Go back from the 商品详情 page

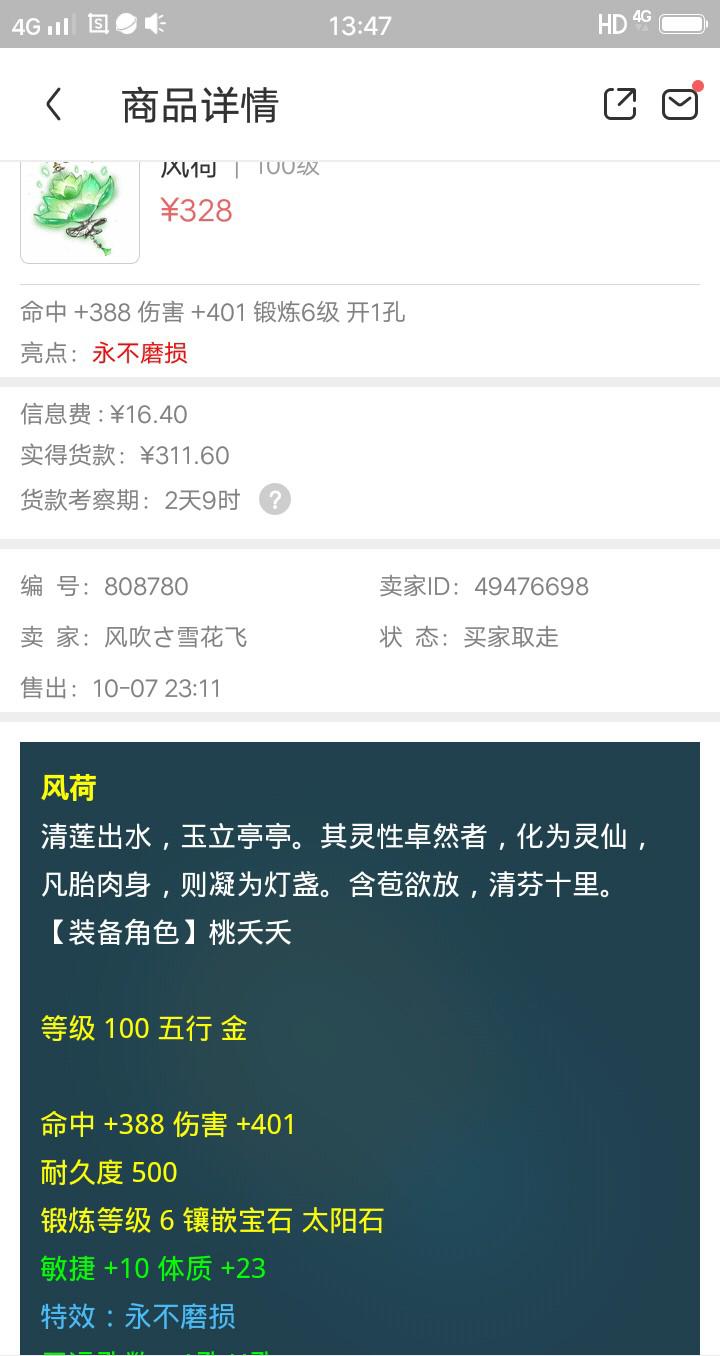click(x=54, y=104)
